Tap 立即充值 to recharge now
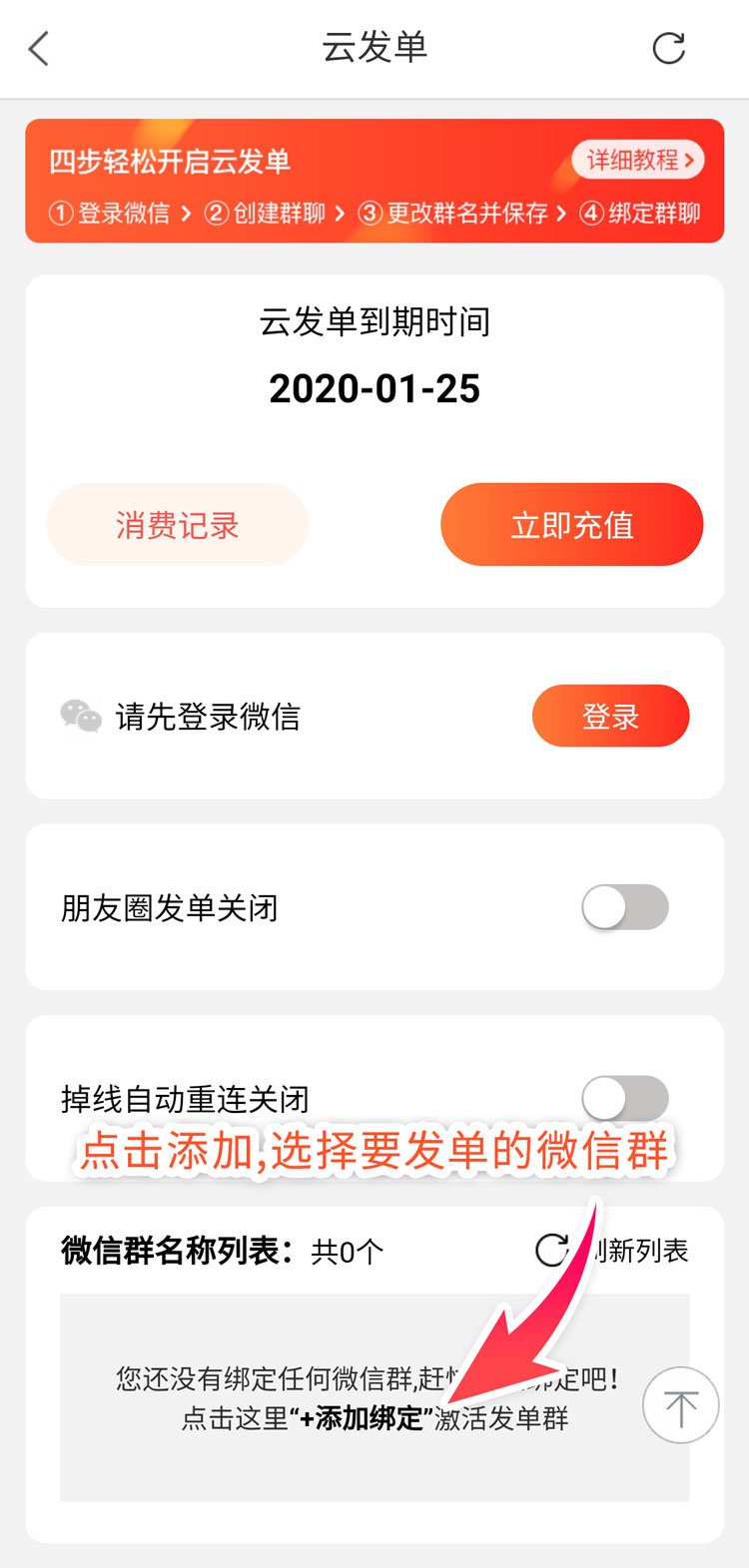Screen dimensions: 749x1568 tap(571, 525)
